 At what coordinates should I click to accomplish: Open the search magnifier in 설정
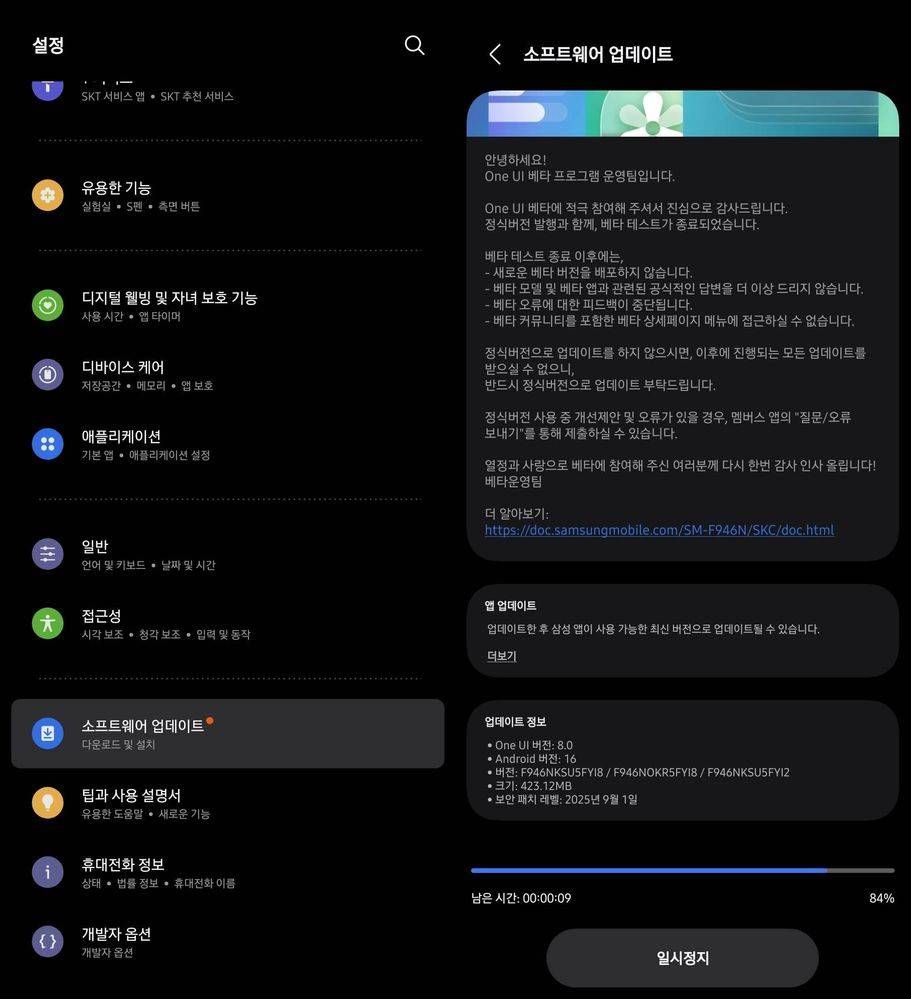[x=414, y=44]
